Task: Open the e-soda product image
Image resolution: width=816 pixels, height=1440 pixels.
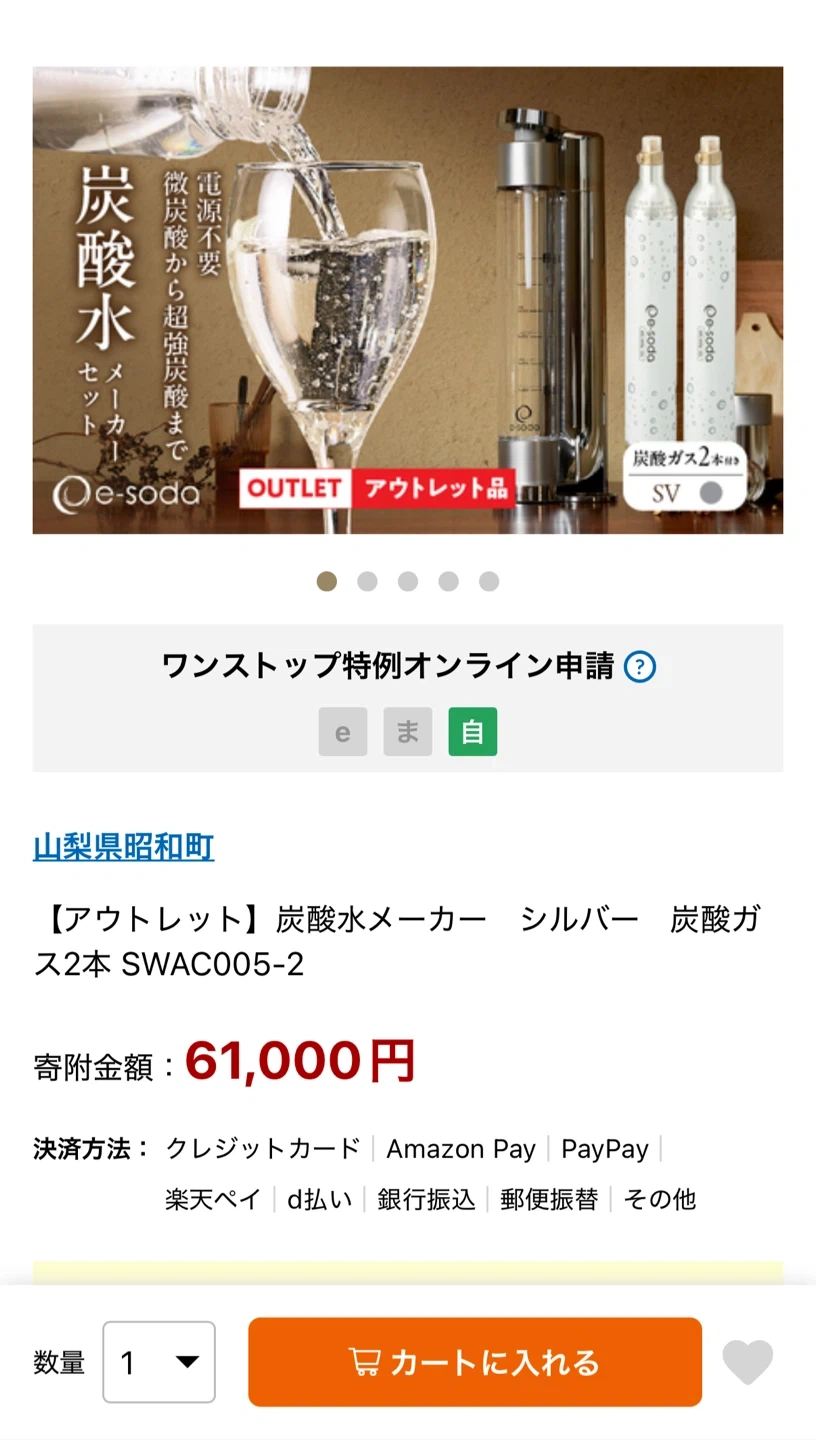Action: 408,300
